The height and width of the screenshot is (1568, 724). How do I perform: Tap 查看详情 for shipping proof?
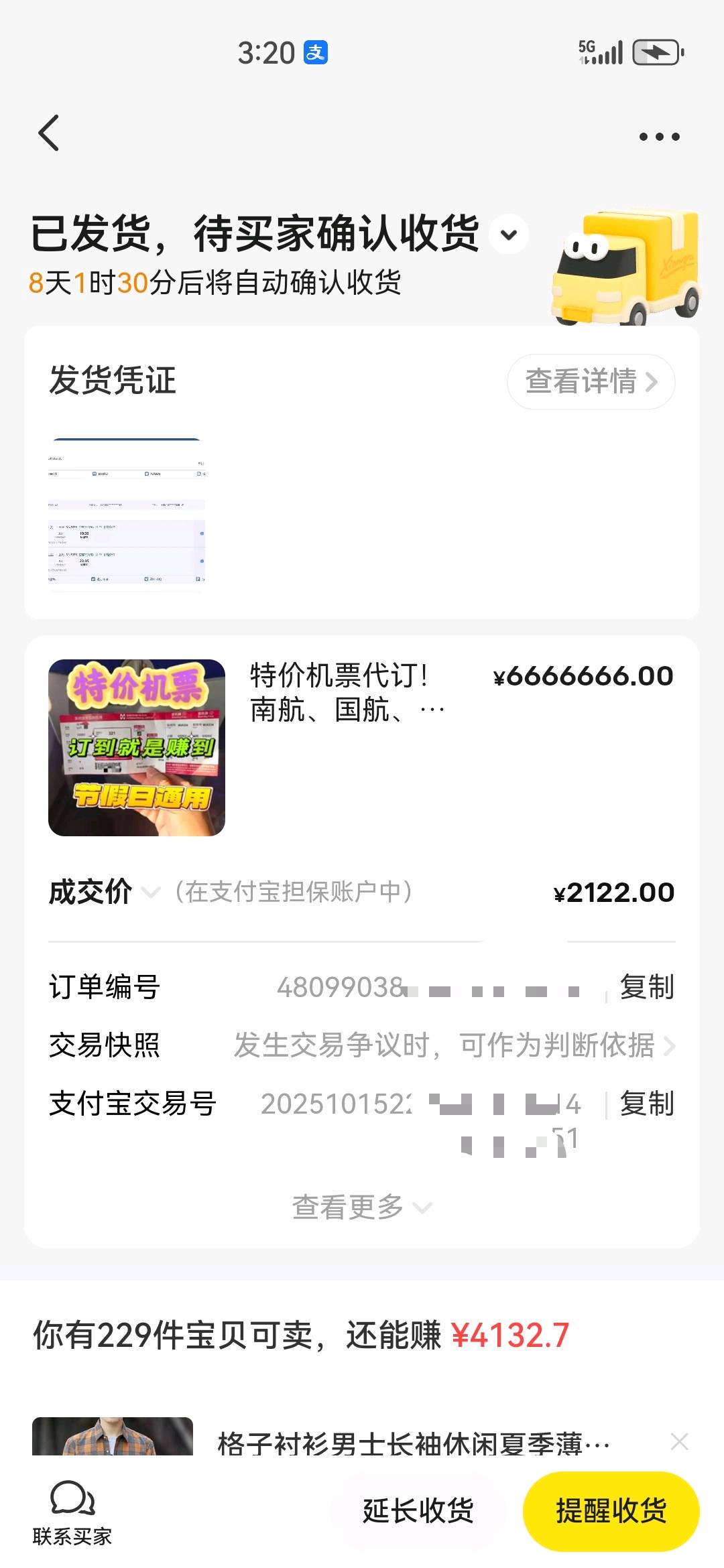click(591, 381)
